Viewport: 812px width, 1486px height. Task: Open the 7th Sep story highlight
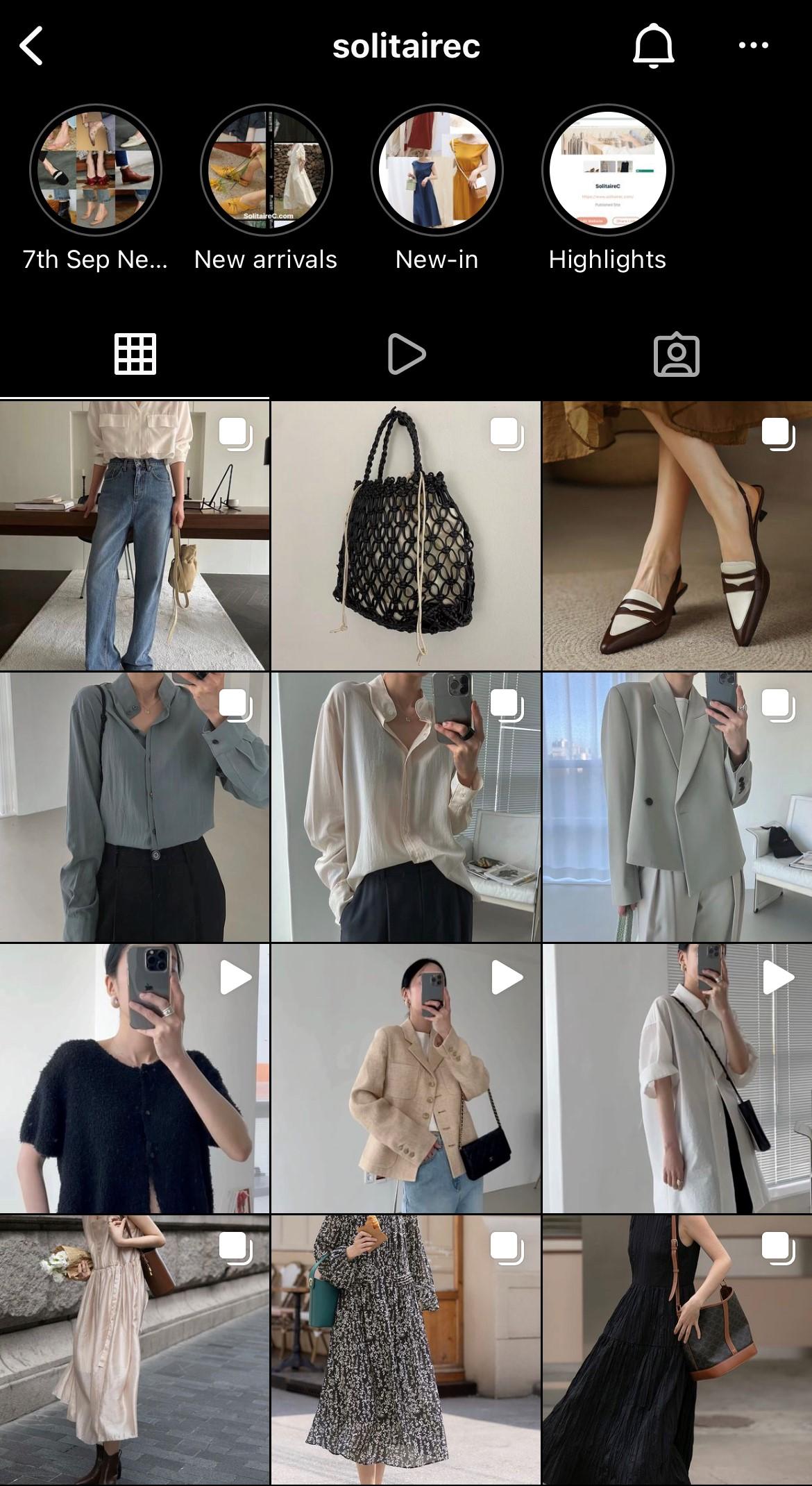(x=95, y=170)
